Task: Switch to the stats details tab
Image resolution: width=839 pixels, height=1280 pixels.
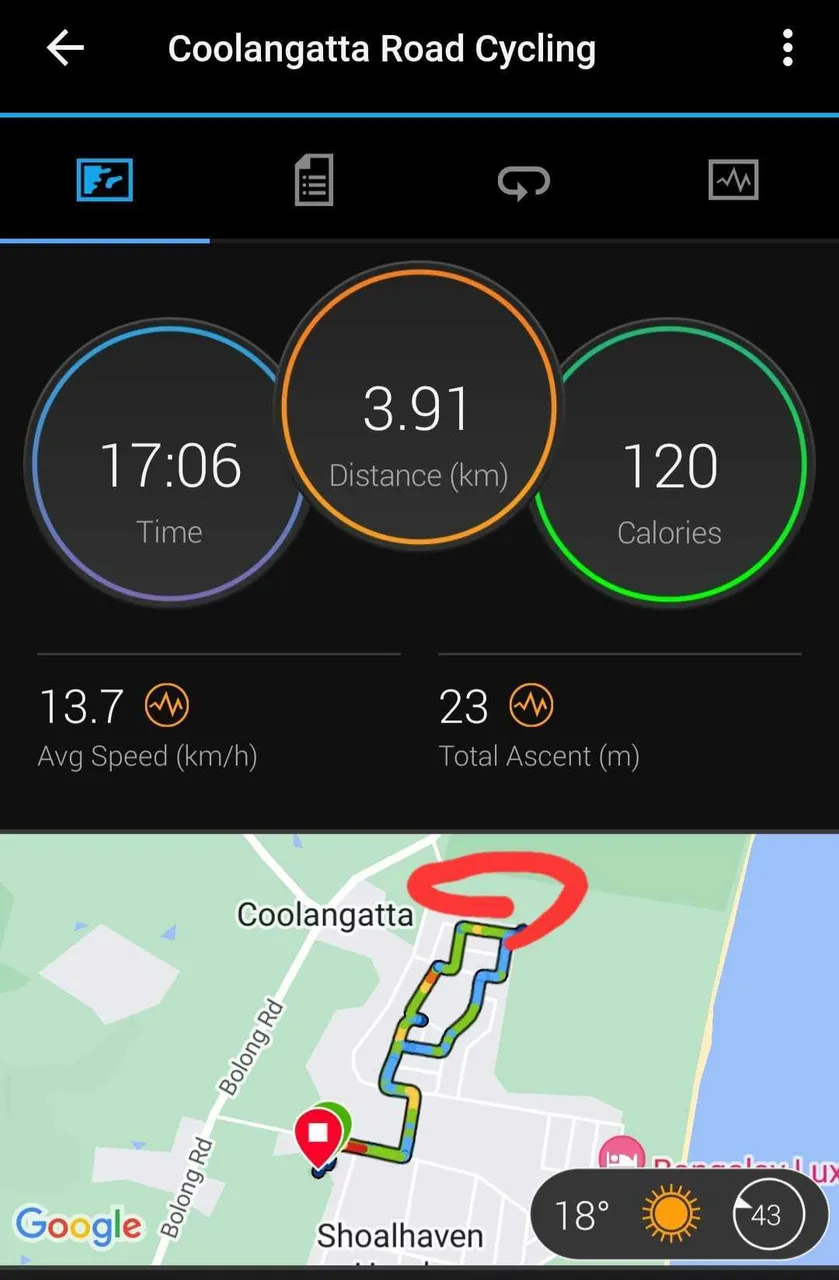Action: click(314, 181)
